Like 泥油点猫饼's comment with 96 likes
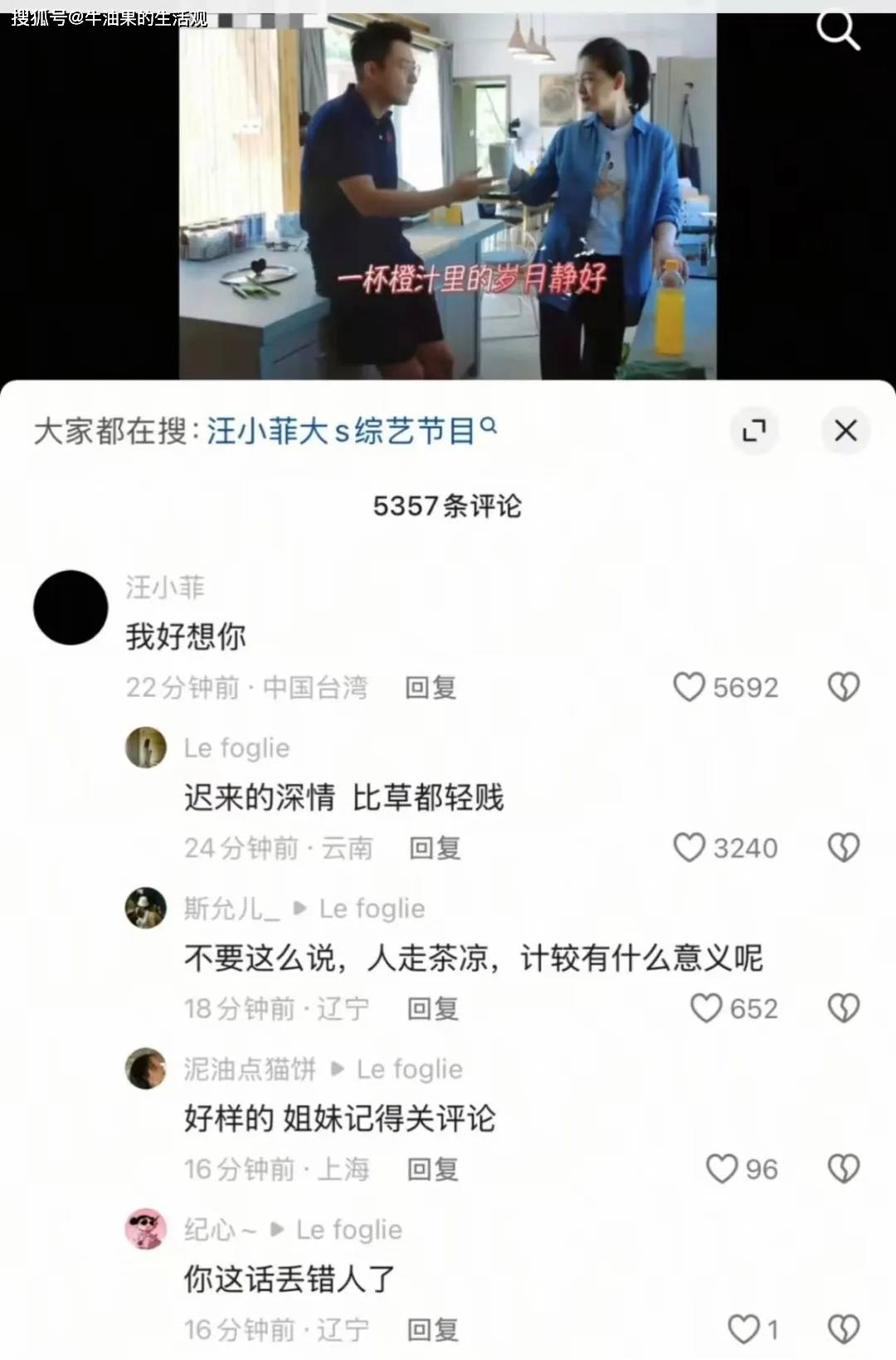This screenshot has height=1360, width=896. click(721, 1169)
